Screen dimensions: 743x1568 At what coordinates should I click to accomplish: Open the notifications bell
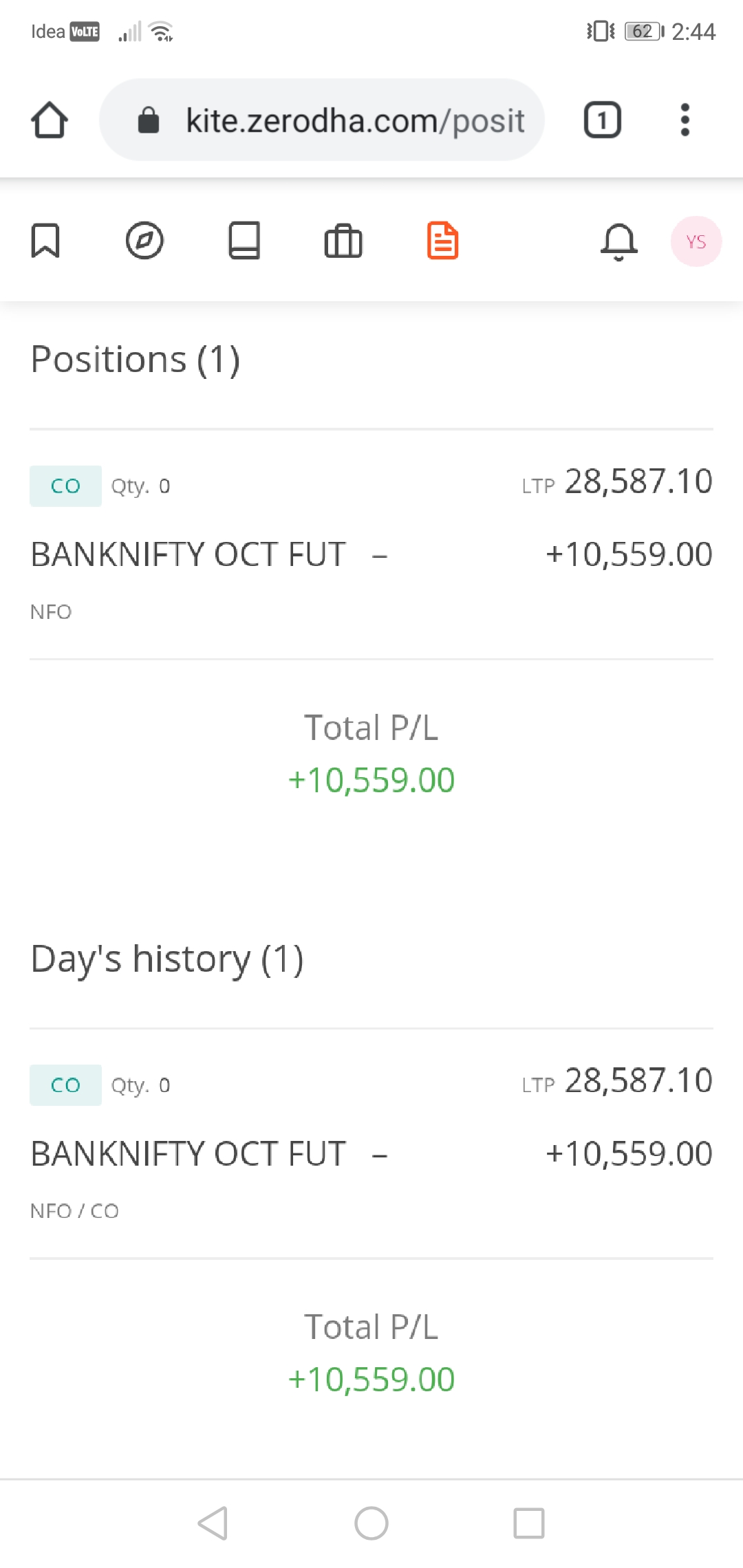[x=619, y=241]
